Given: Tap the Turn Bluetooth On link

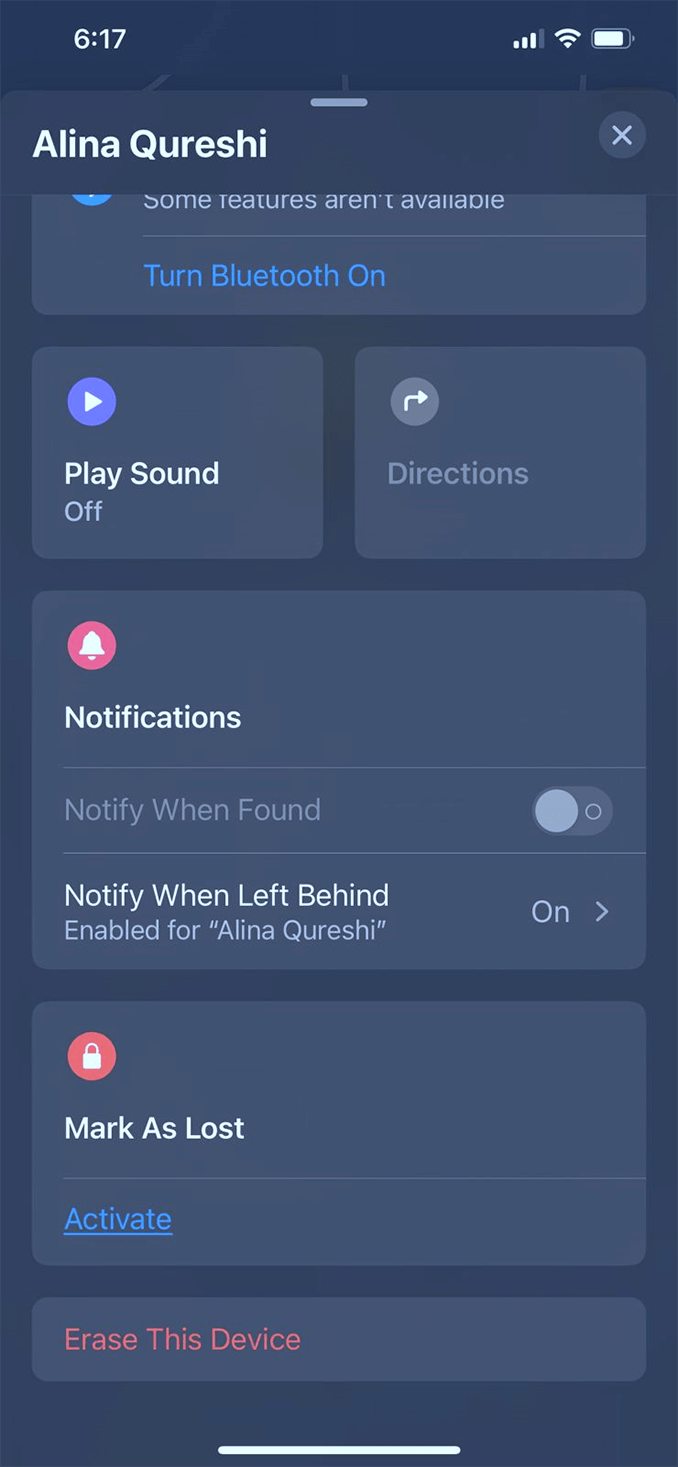Looking at the screenshot, I should 264,276.
